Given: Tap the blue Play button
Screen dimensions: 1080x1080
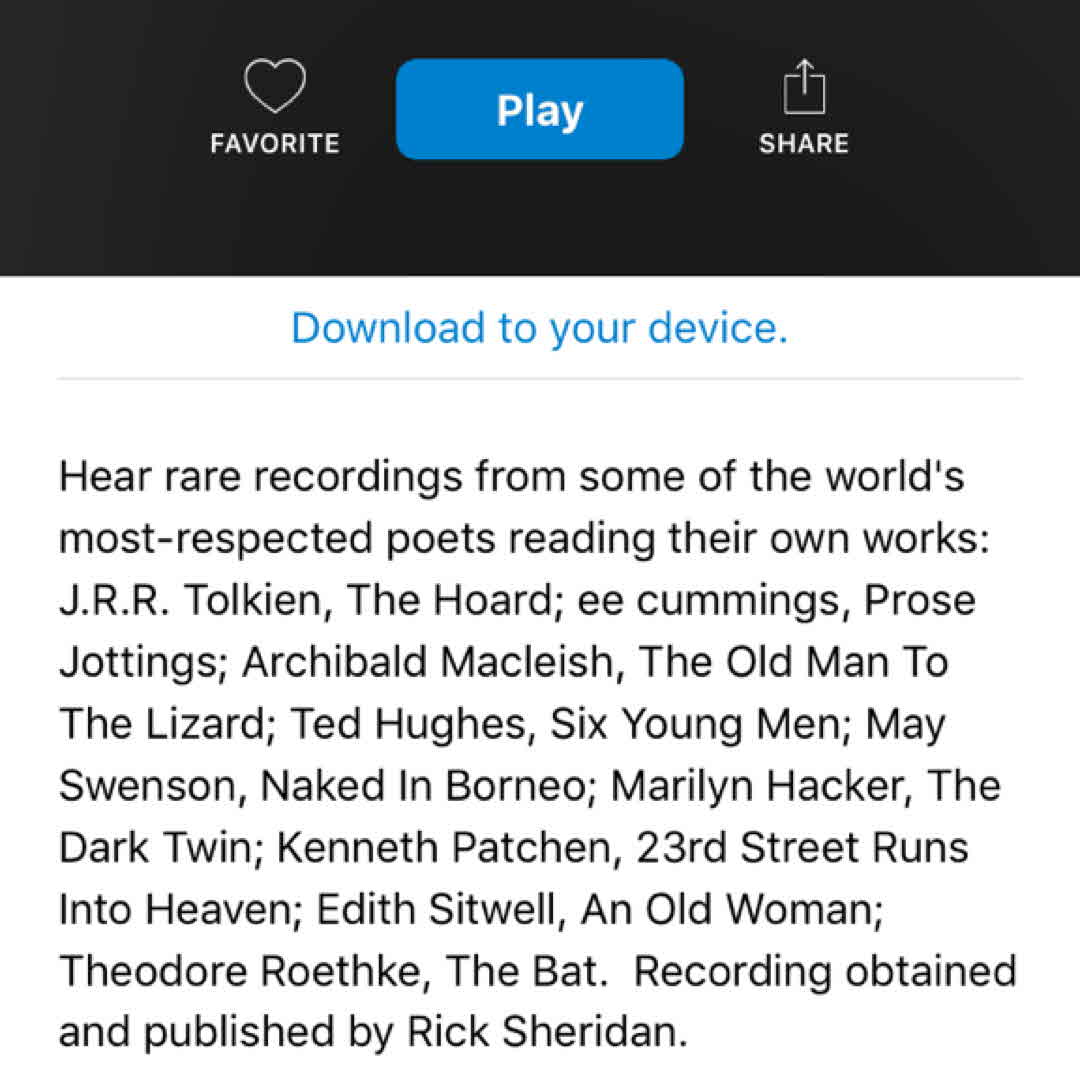Looking at the screenshot, I should point(540,110).
